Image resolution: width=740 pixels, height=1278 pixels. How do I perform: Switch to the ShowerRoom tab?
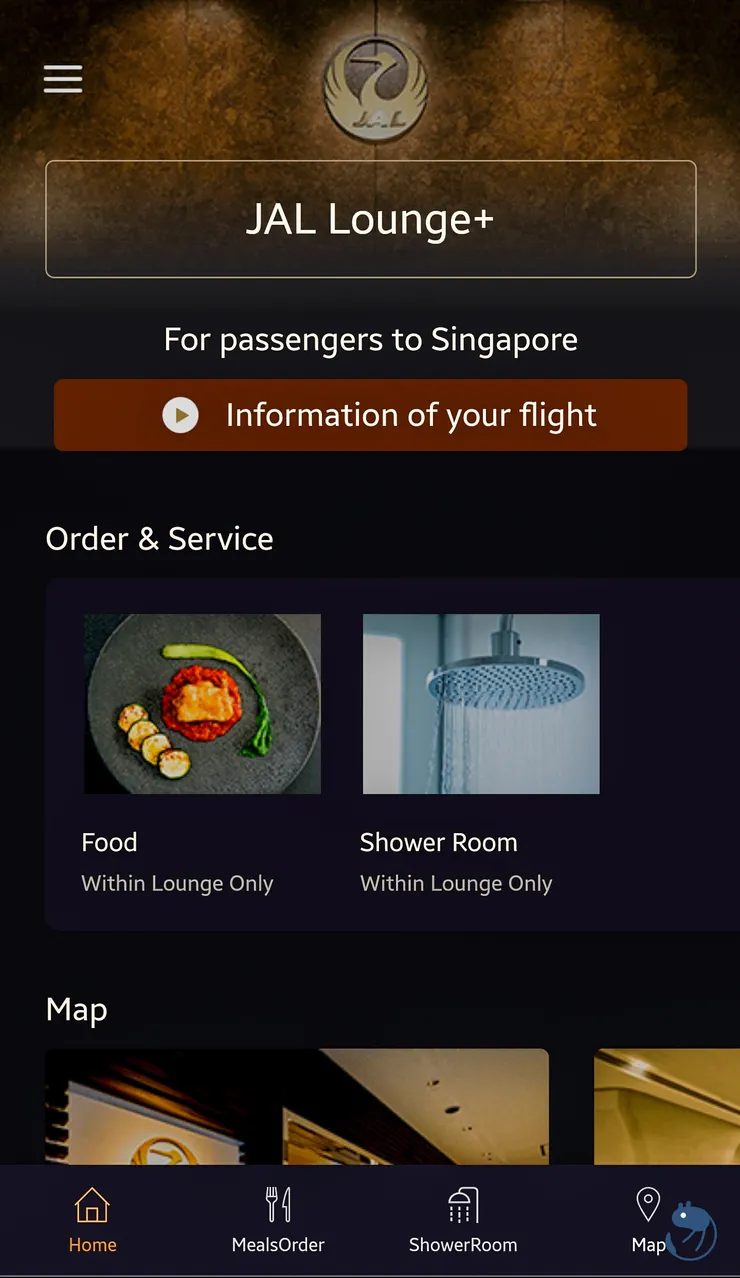463,1220
